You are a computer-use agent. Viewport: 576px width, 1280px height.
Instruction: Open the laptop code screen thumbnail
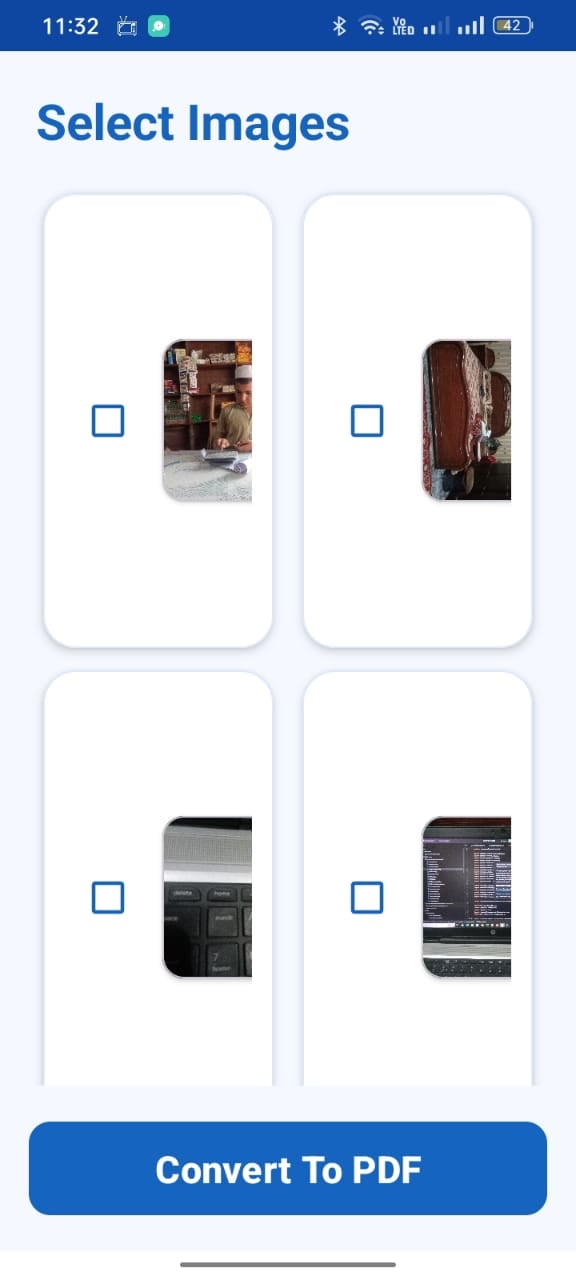pyautogui.click(x=467, y=897)
